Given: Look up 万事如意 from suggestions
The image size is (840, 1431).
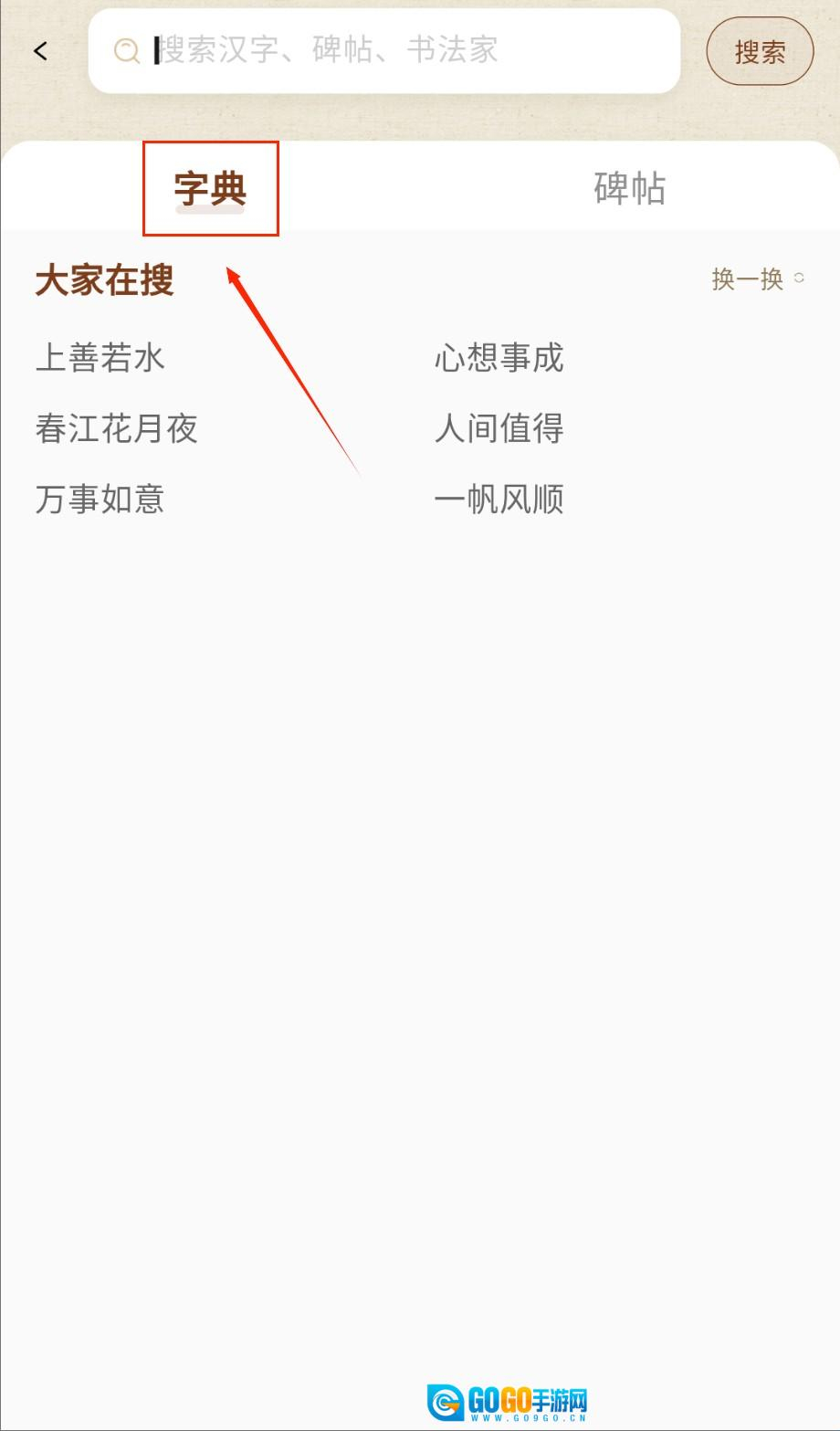Looking at the screenshot, I should (100, 500).
